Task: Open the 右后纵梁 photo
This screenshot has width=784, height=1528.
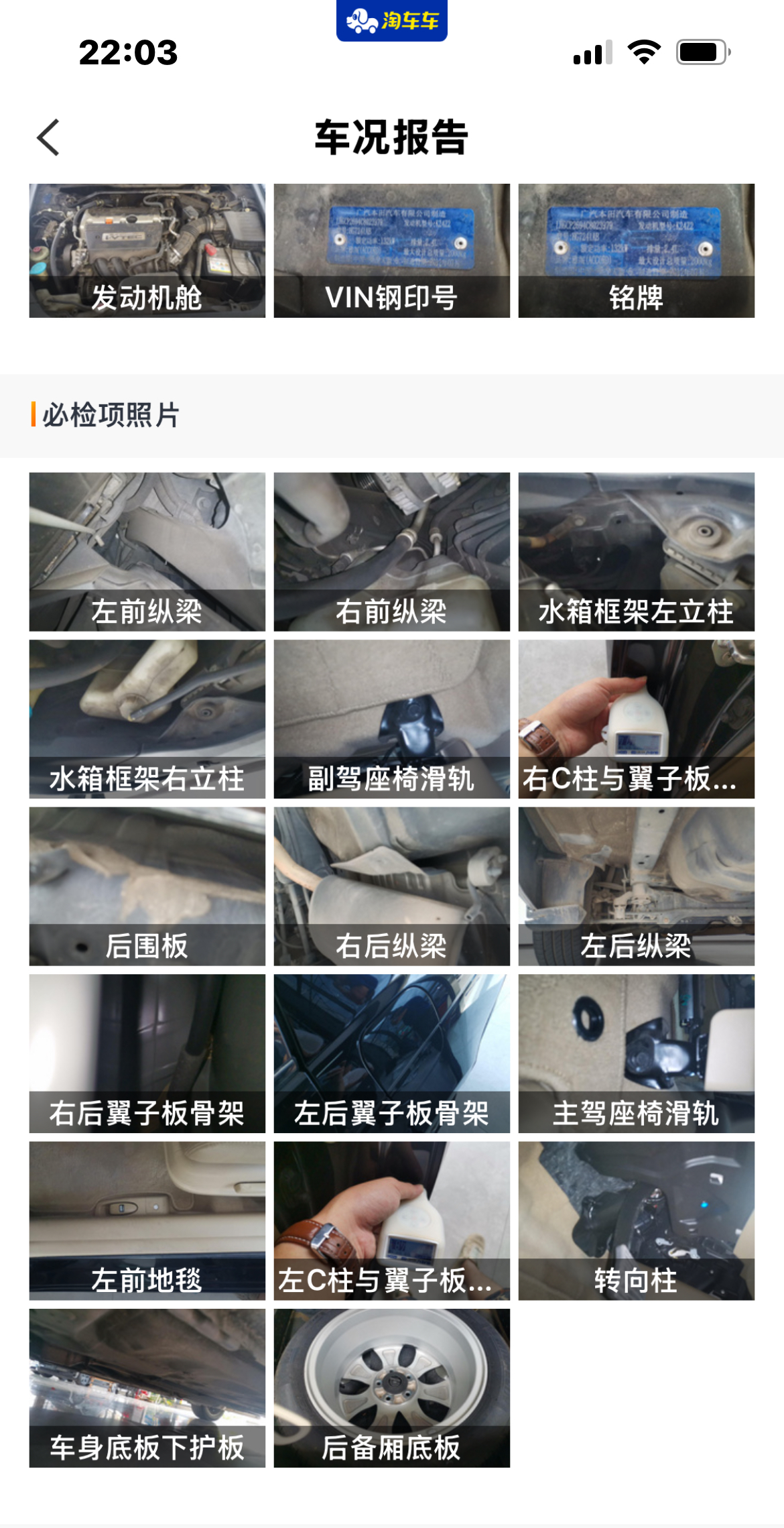Action: [x=391, y=886]
